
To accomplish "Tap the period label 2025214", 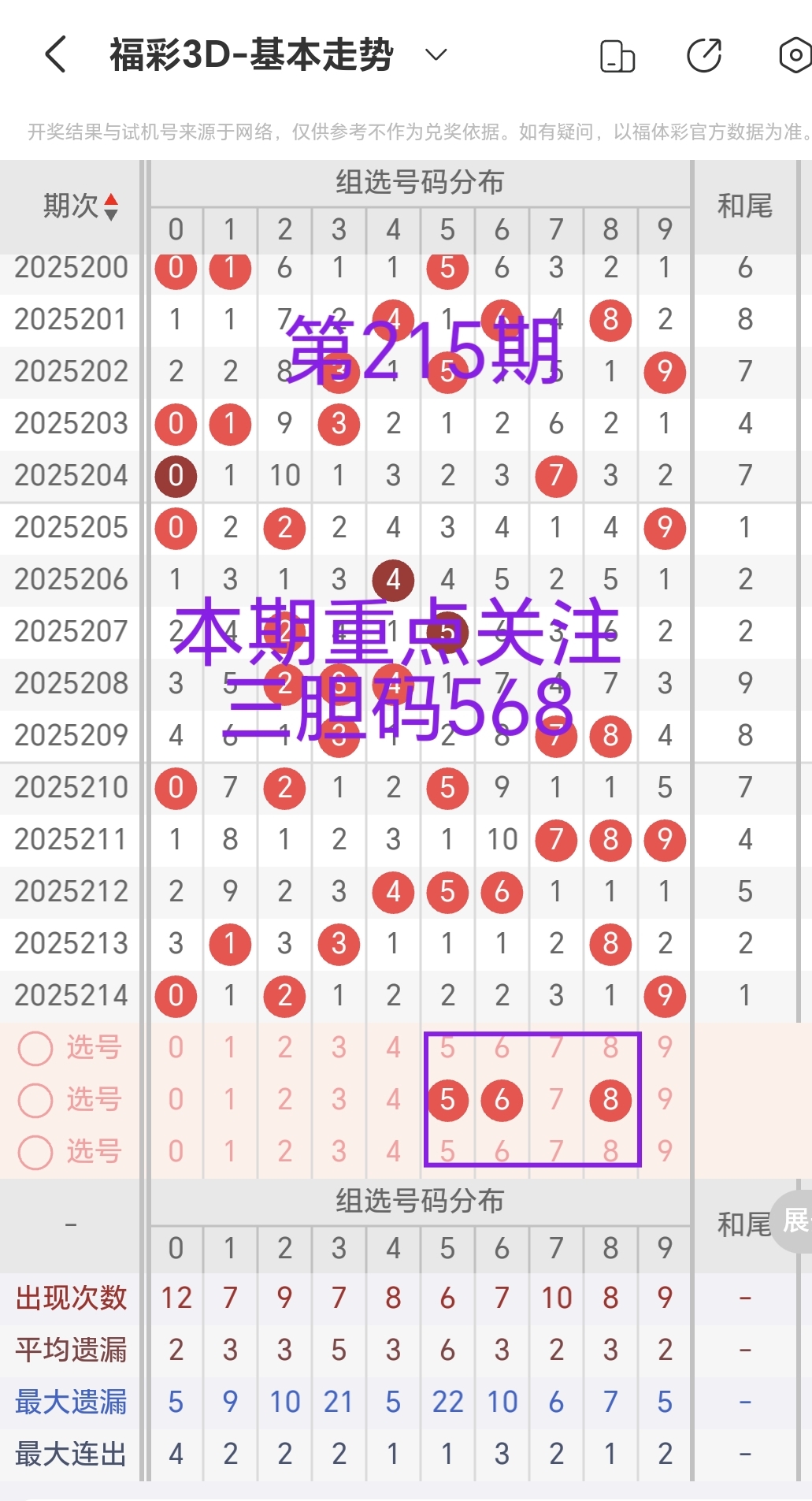I will click(70, 995).
